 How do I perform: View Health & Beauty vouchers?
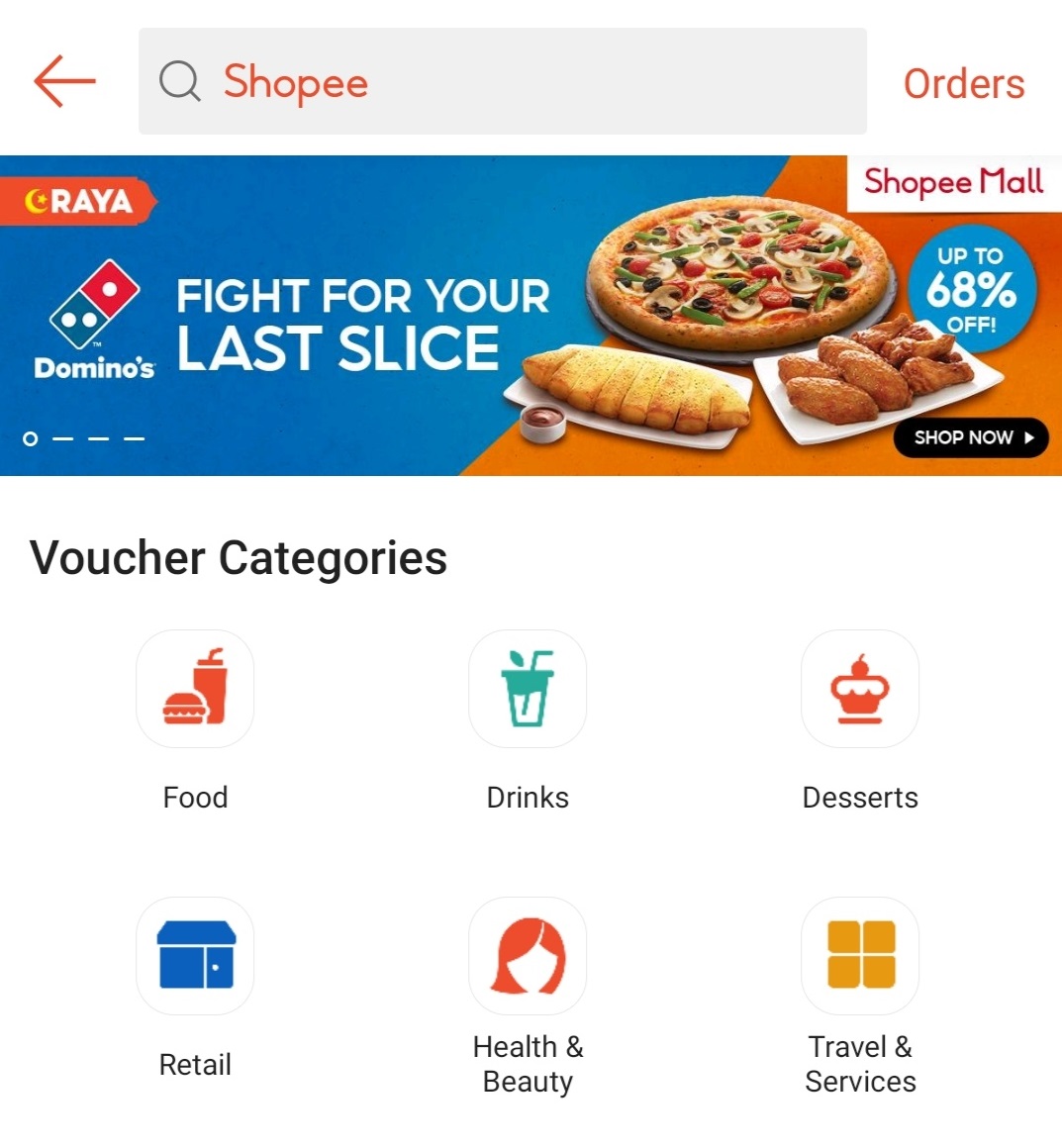[528, 956]
